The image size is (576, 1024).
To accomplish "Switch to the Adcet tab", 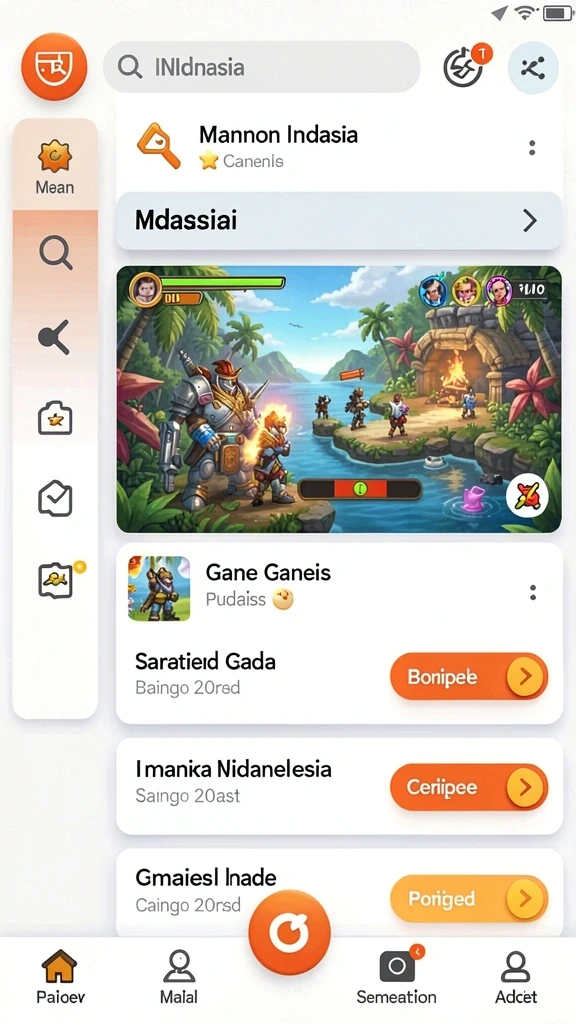I will point(516,977).
